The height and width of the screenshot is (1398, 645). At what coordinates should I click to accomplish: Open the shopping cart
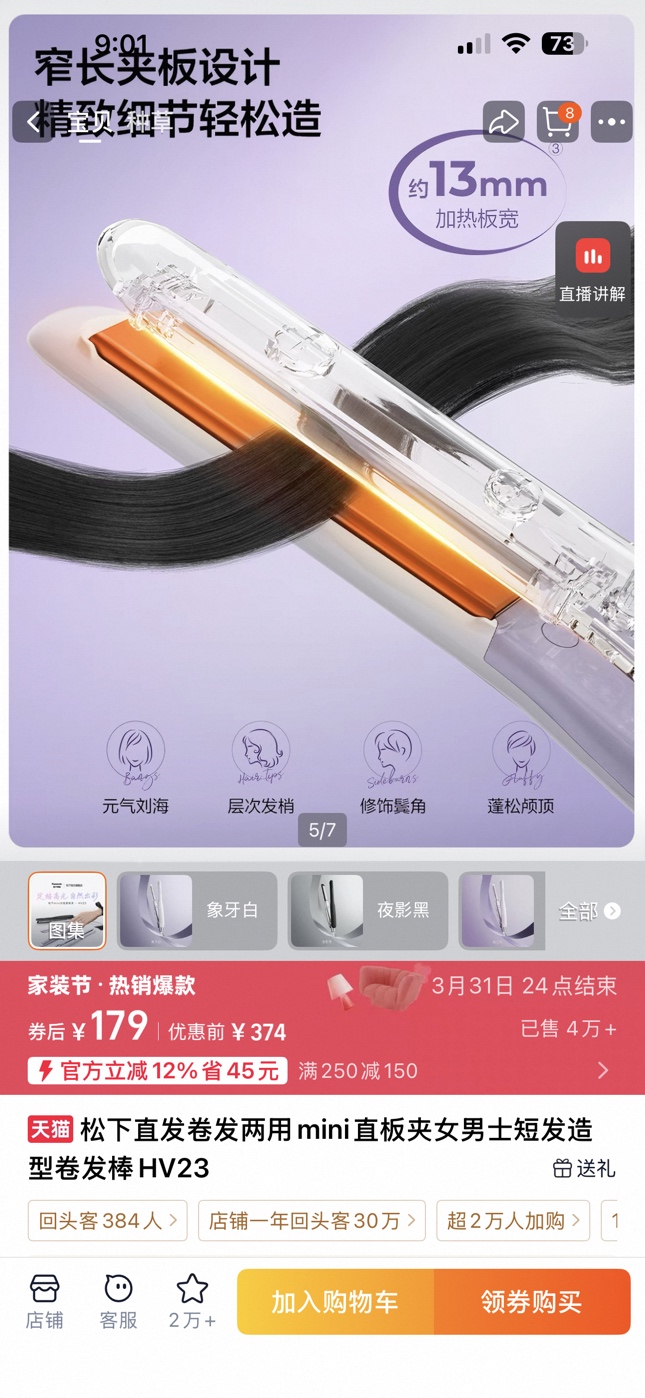(x=557, y=122)
